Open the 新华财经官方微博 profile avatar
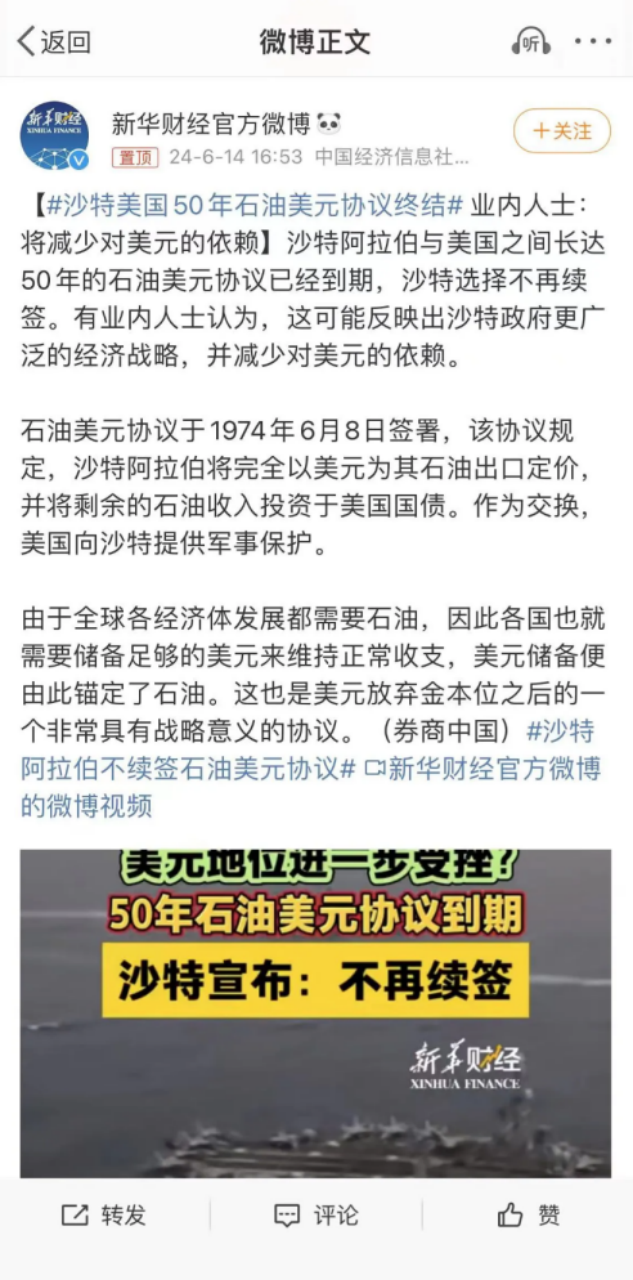 point(55,135)
